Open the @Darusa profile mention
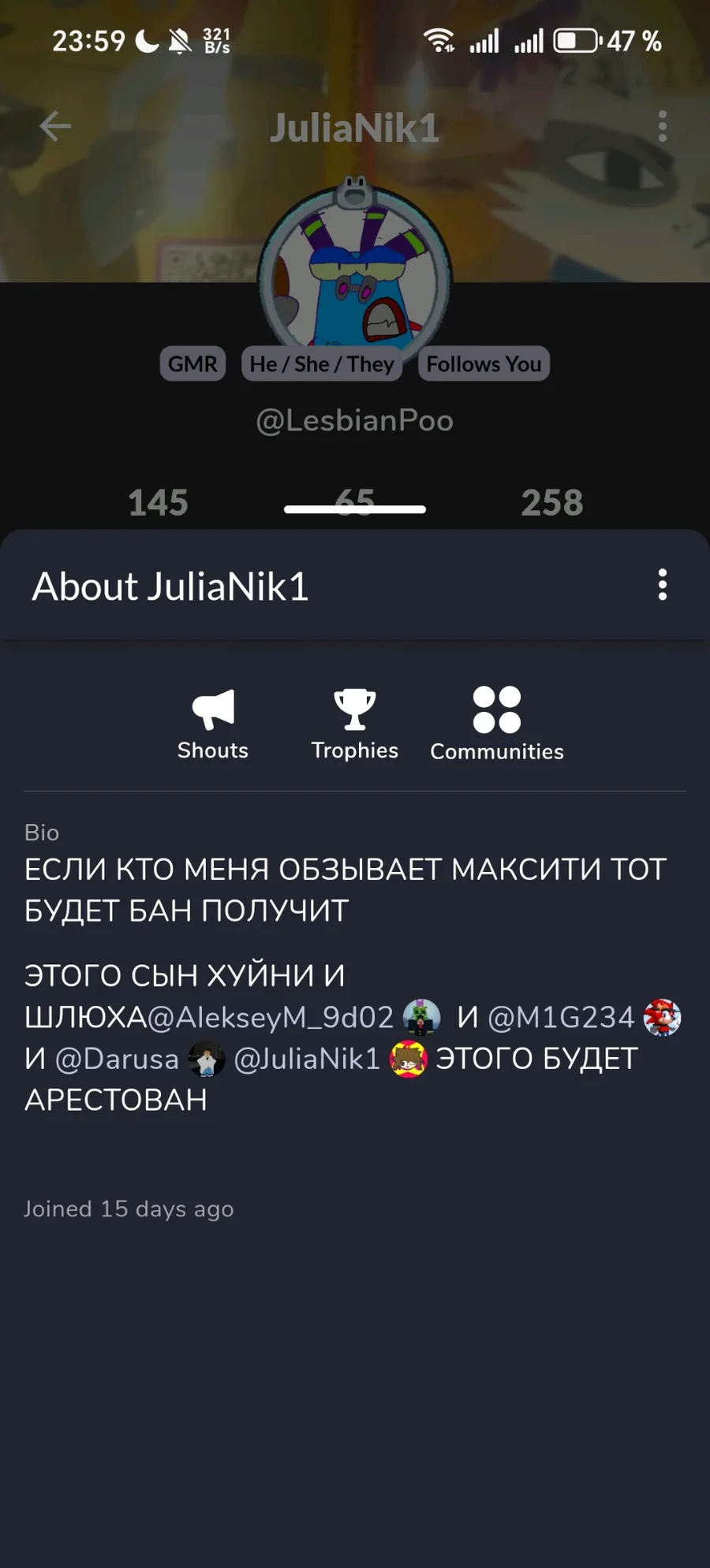710x1568 pixels. [117, 1059]
